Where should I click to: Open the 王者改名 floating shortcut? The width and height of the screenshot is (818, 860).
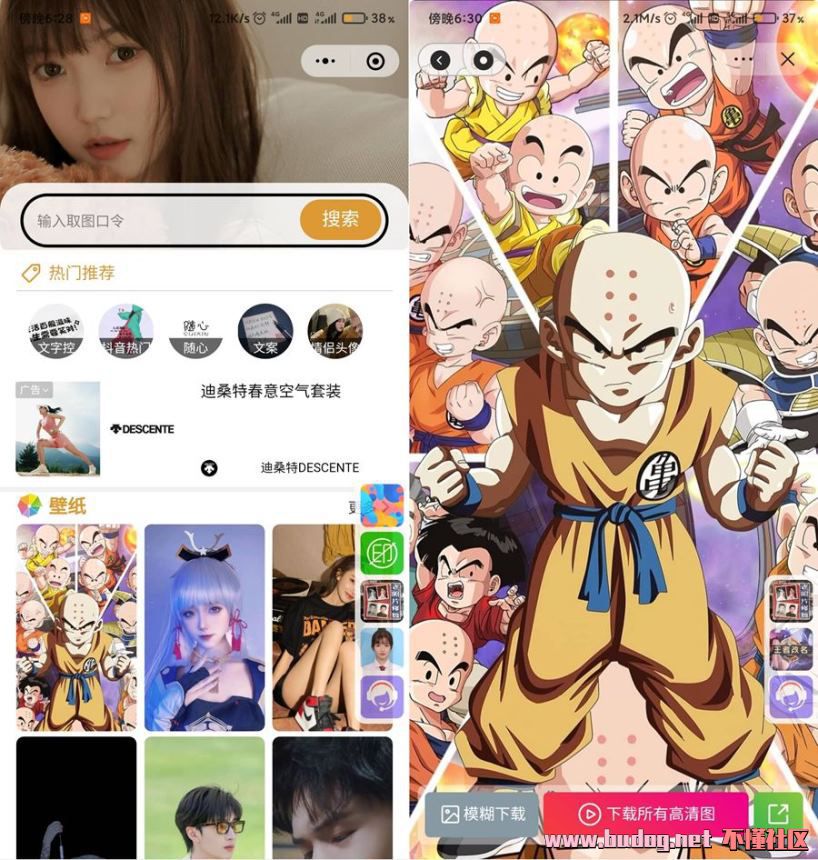point(791,650)
